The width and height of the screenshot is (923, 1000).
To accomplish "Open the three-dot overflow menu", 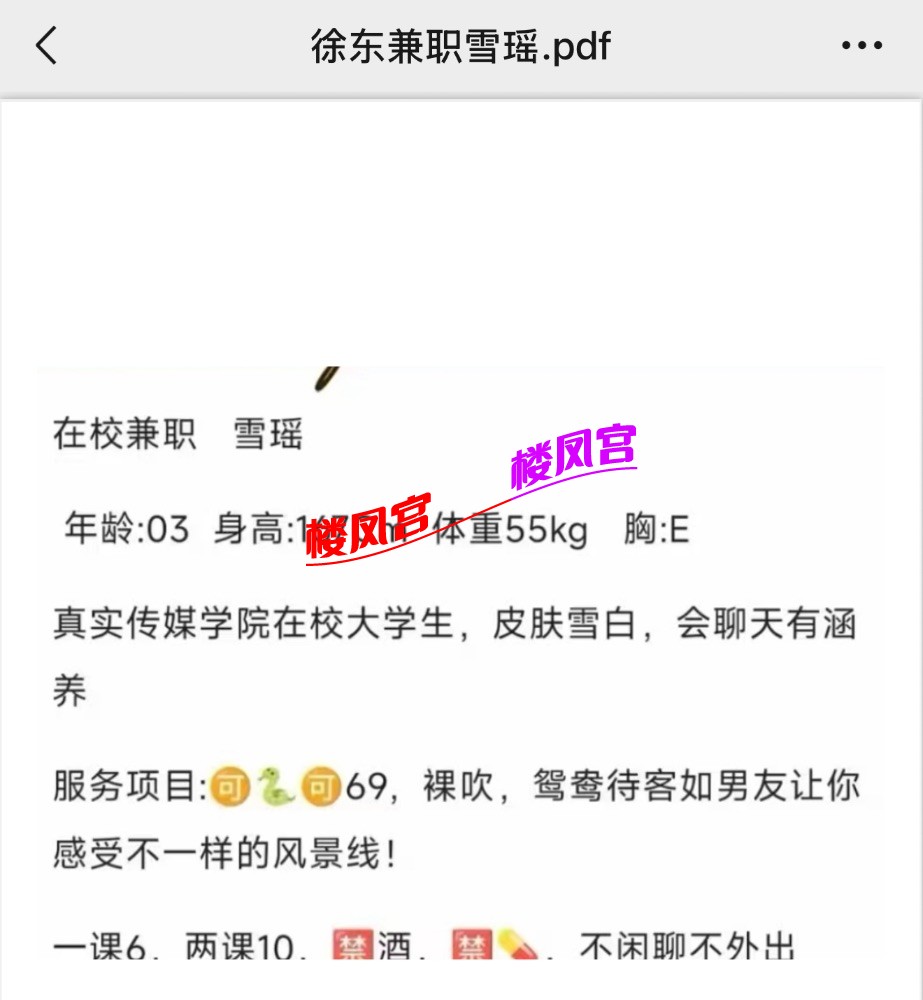I will pos(862,46).
